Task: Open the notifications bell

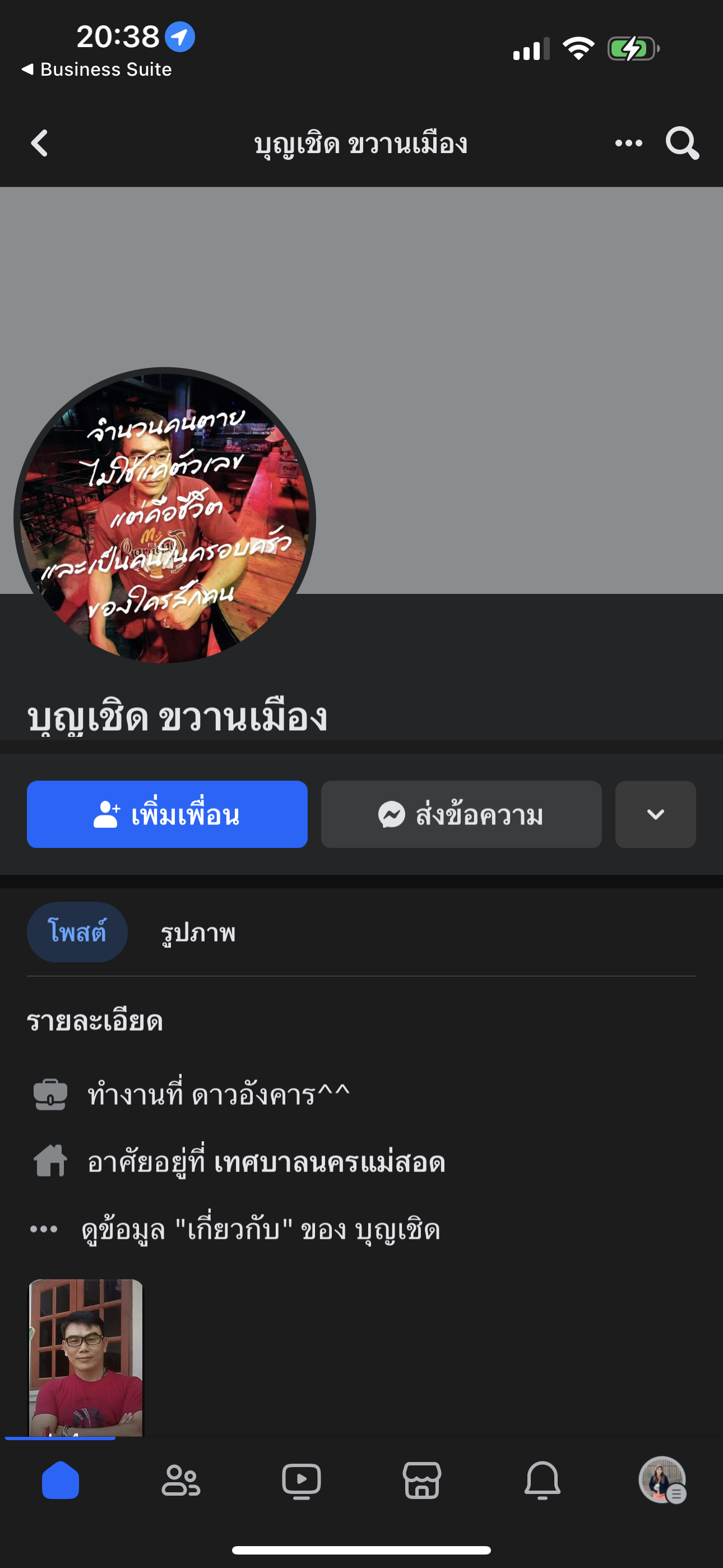Action: pos(543,1481)
